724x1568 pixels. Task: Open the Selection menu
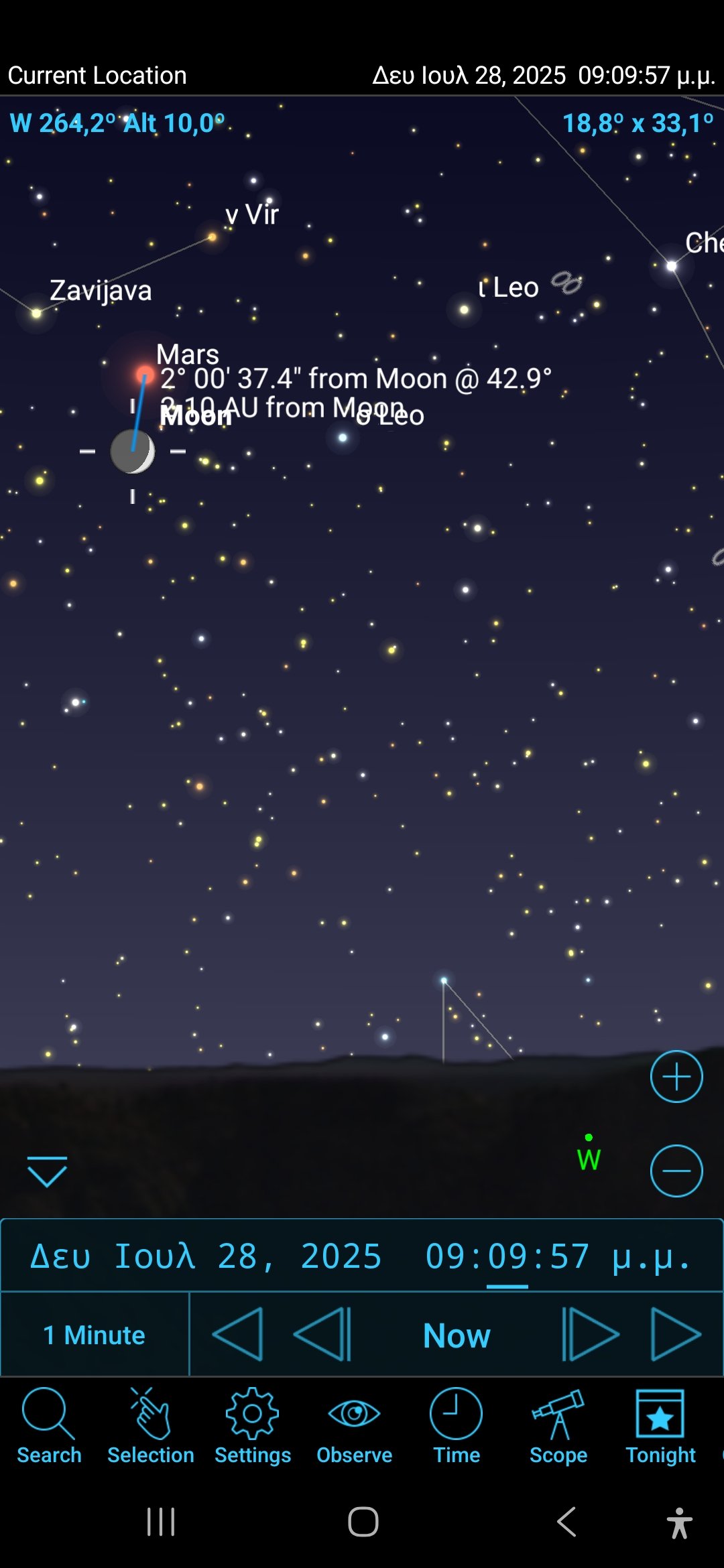(151, 1425)
